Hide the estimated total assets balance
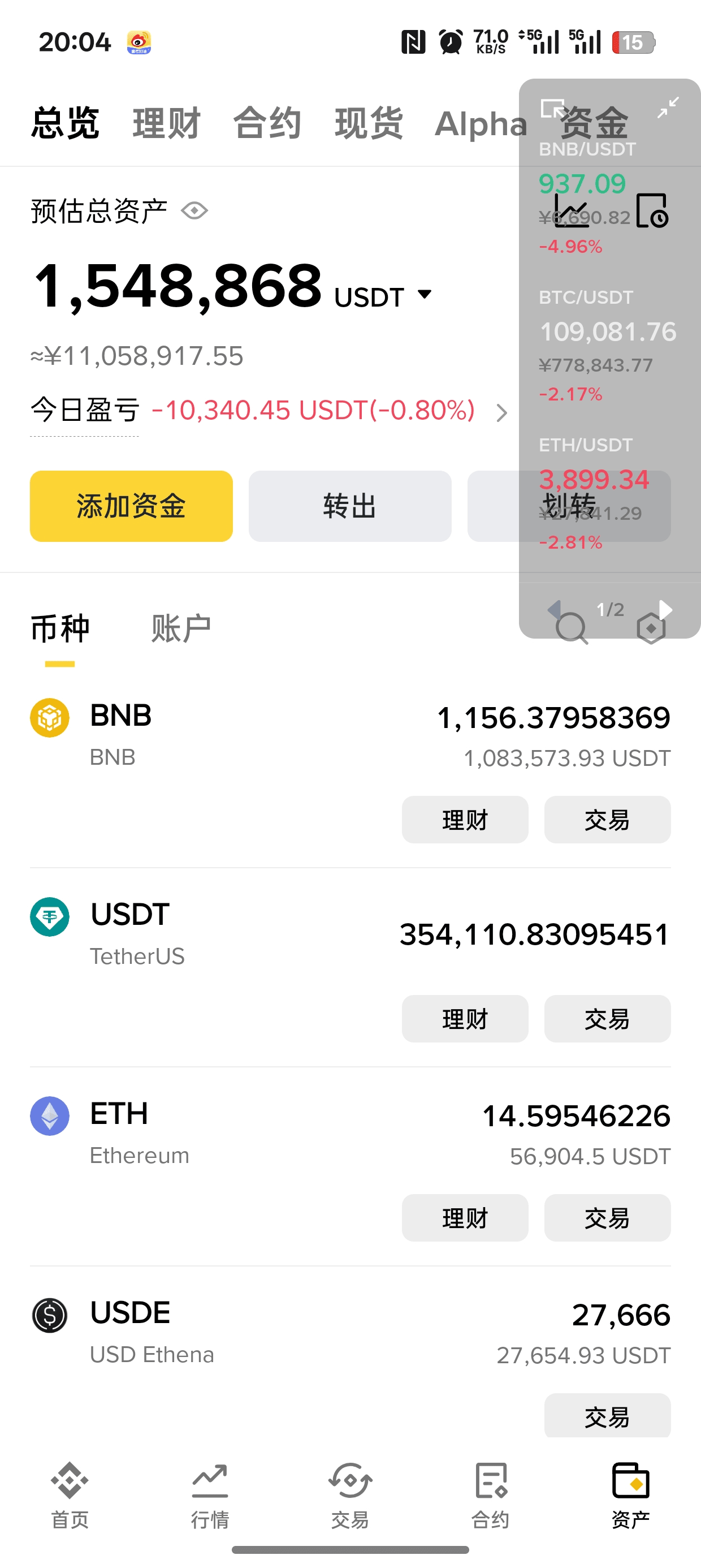 point(194,210)
